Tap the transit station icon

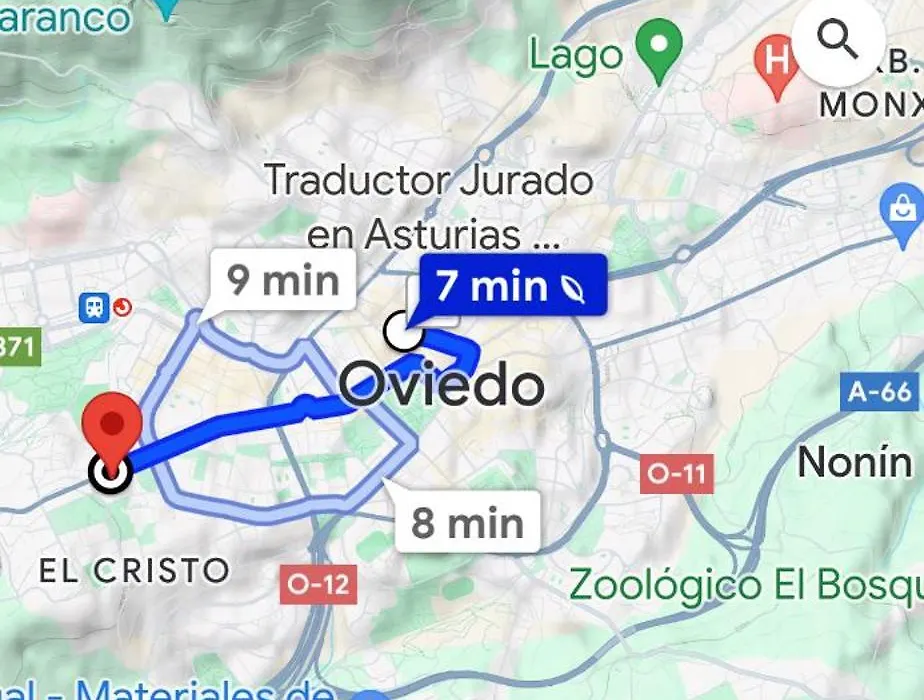93,307
